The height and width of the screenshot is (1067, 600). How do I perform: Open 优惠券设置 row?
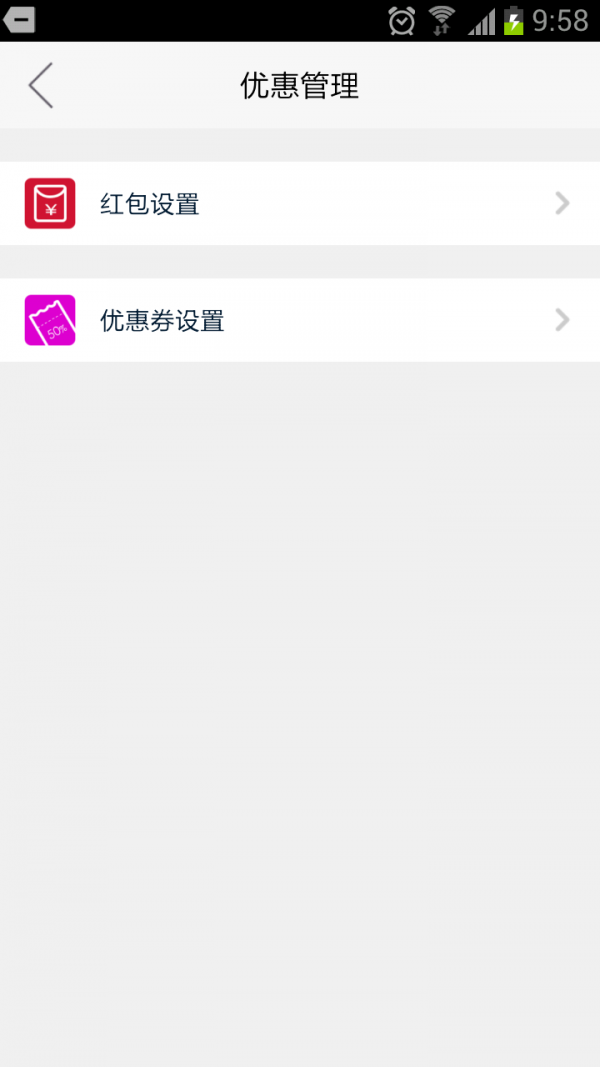pos(300,320)
